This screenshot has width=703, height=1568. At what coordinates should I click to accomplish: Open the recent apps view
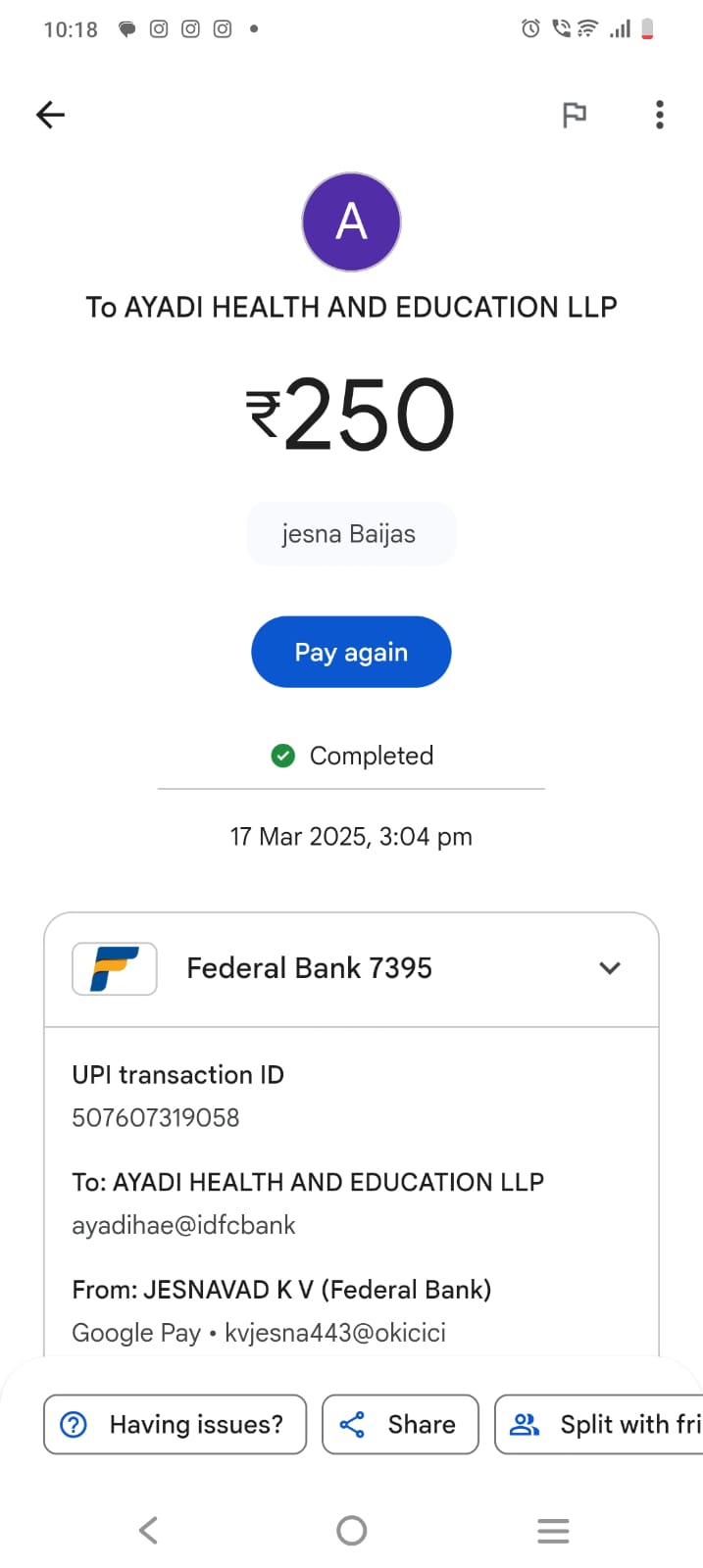553,1530
